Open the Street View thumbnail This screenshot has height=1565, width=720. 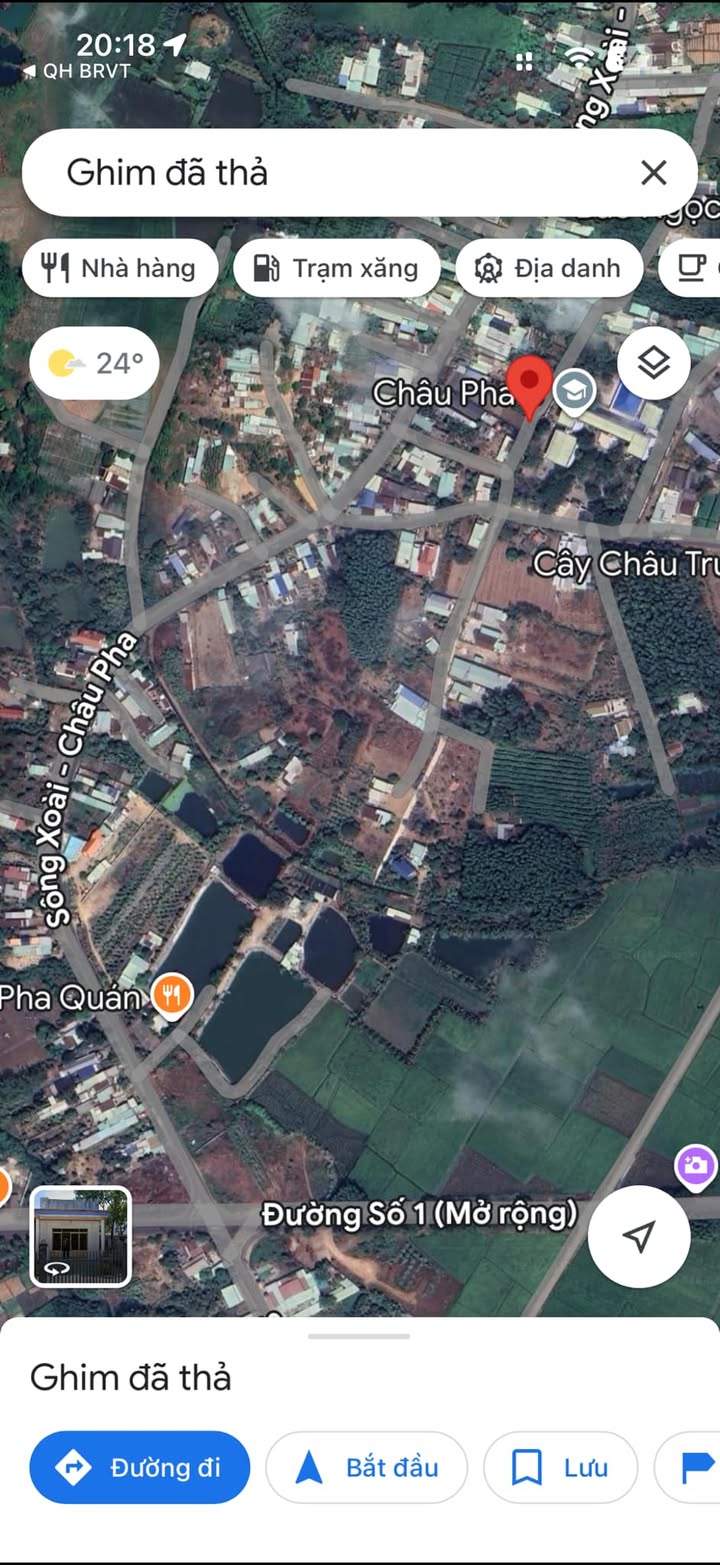tap(81, 1236)
